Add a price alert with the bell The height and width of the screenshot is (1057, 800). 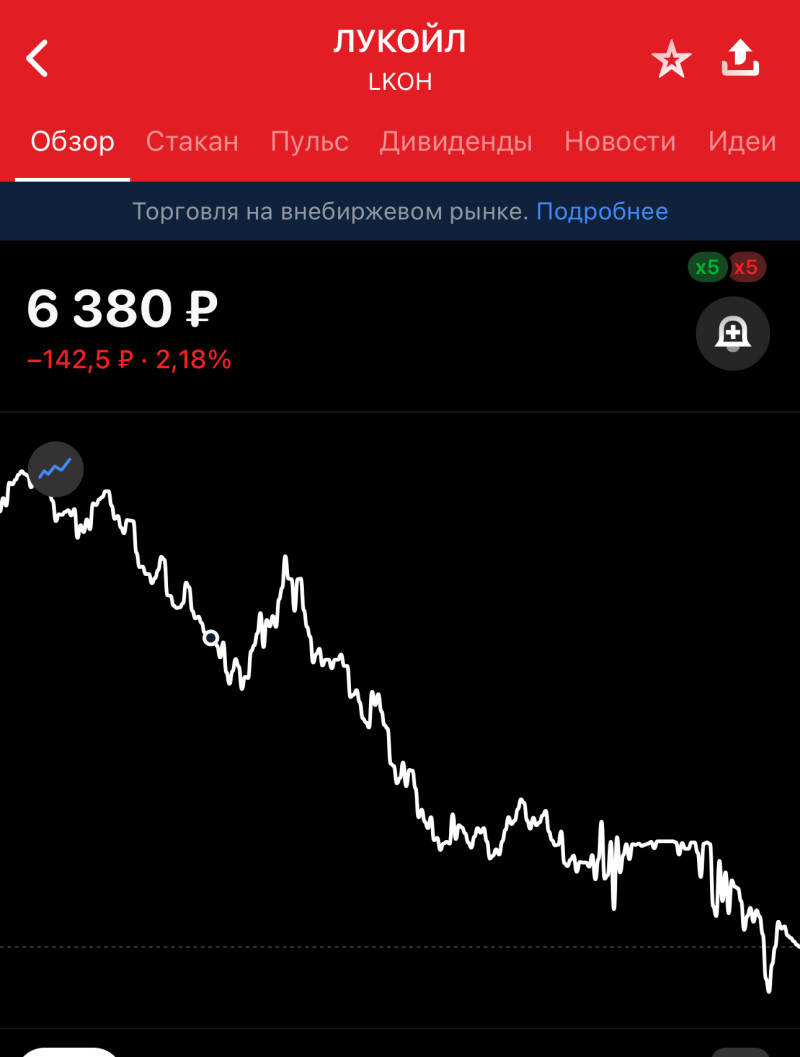pos(733,335)
